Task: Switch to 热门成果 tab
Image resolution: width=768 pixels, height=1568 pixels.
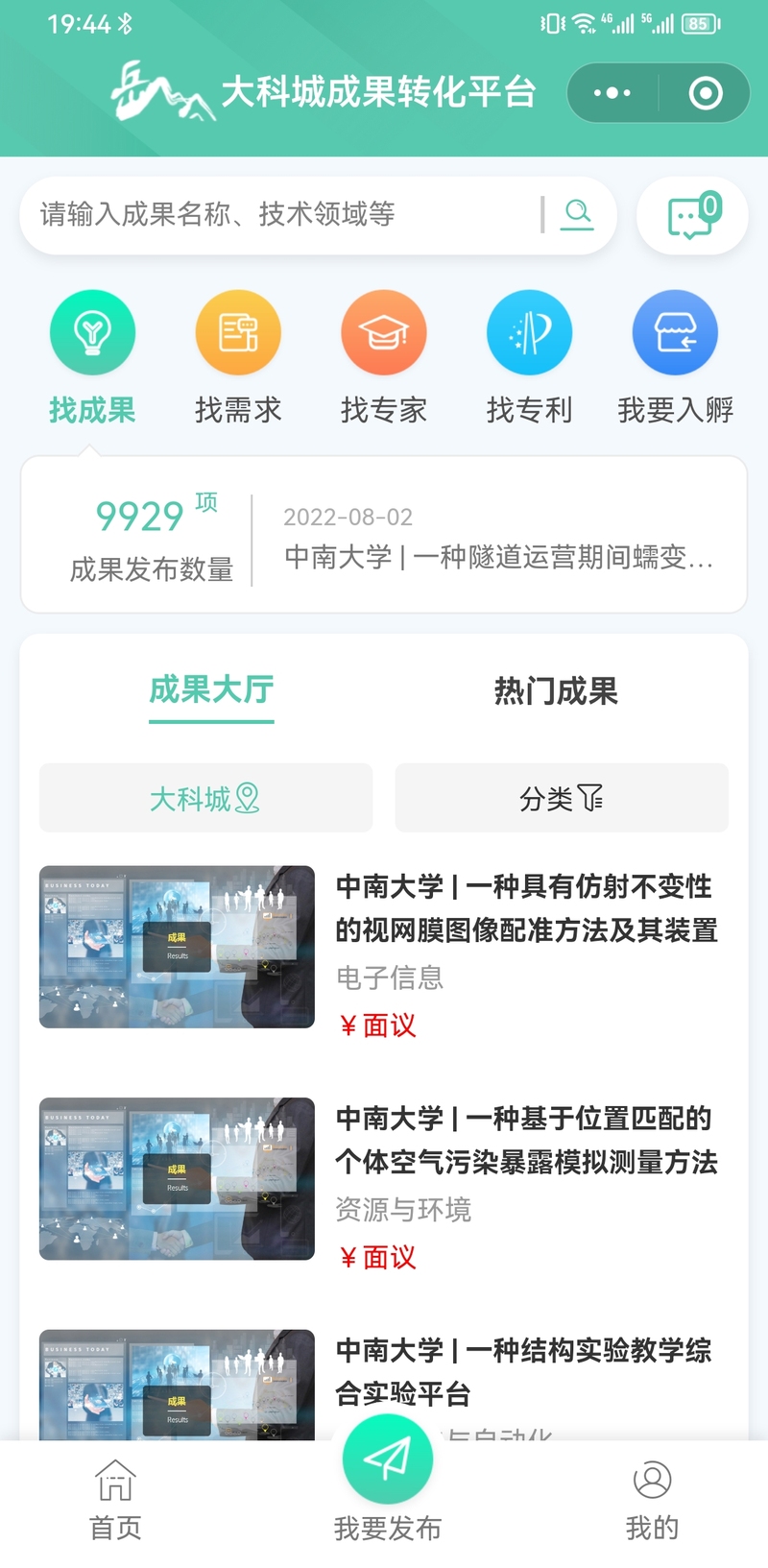Action: coord(556,691)
